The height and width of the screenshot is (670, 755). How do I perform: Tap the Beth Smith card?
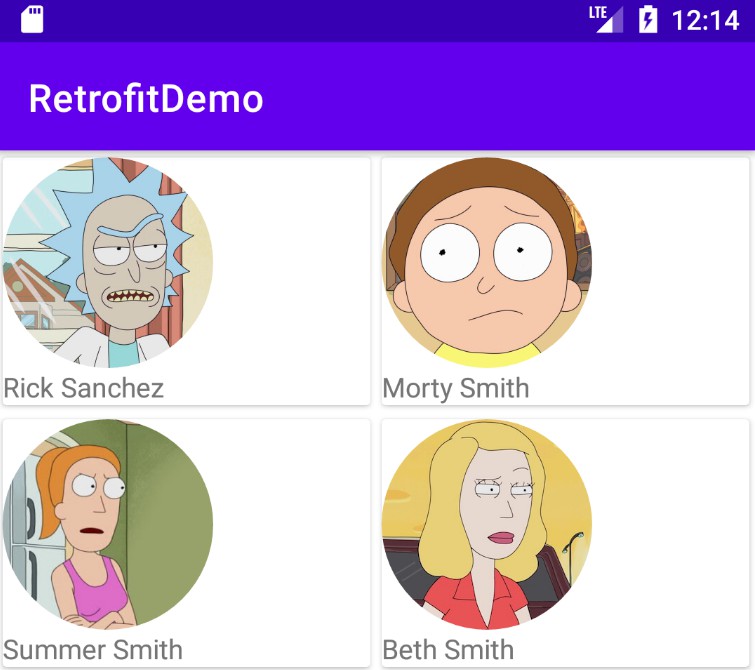[565, 542]
